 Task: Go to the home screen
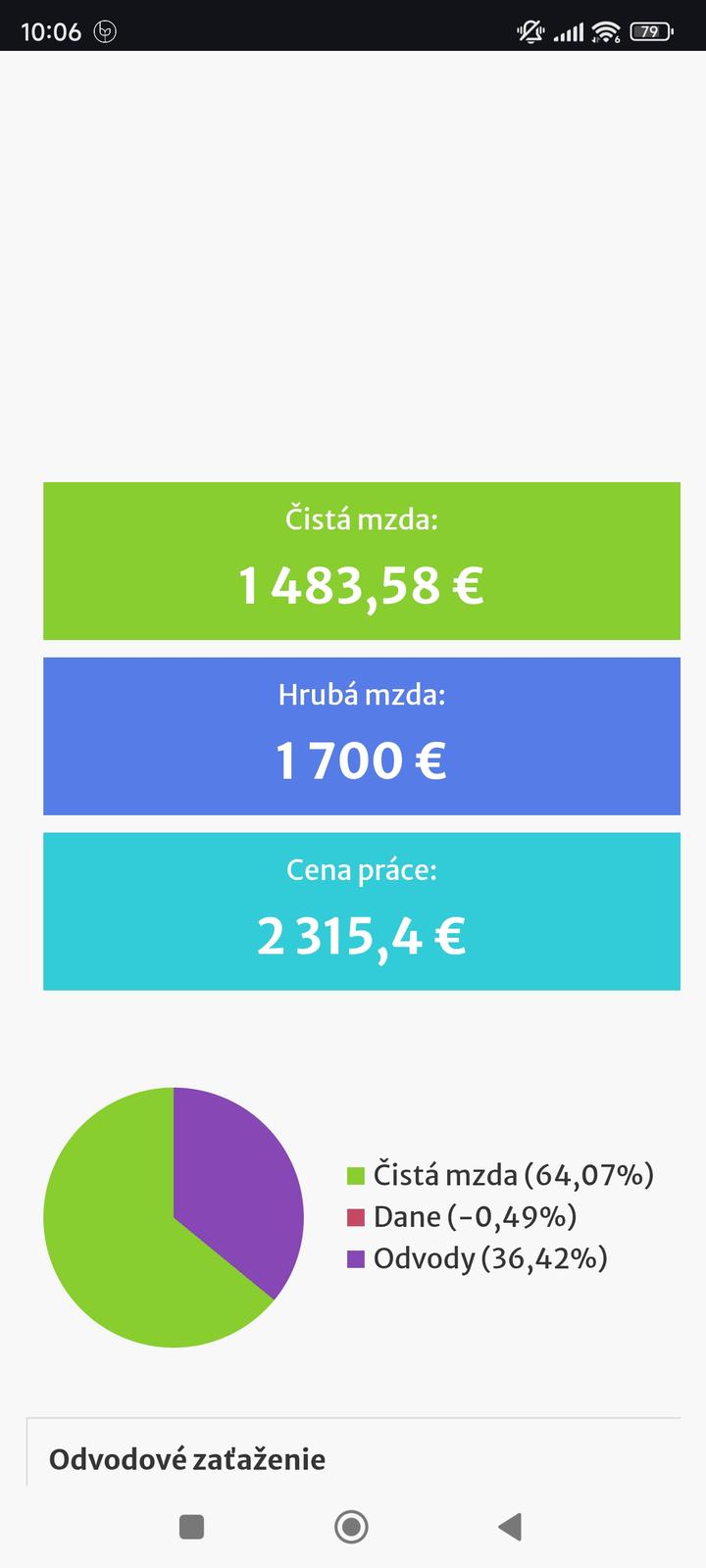tap(351, 1526)
